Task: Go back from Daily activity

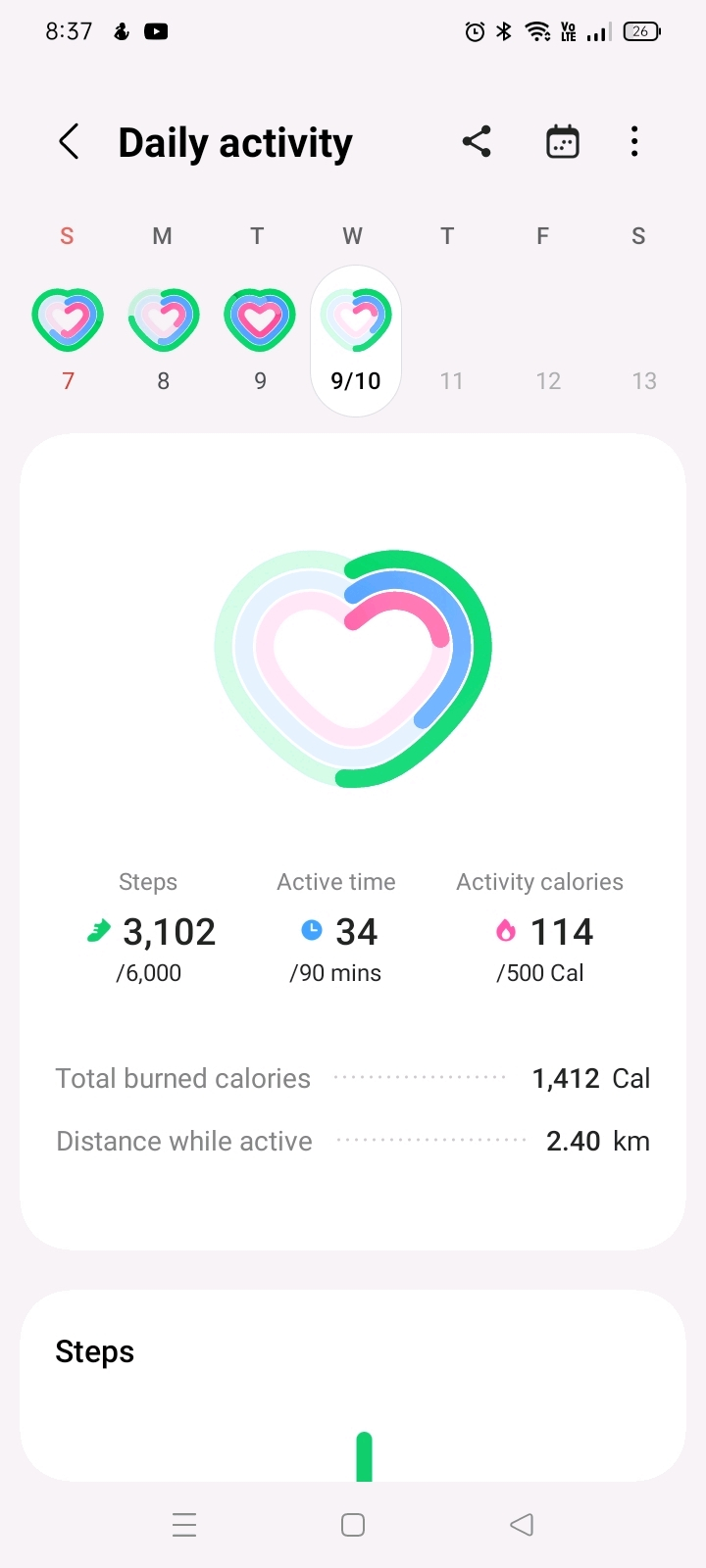Action: (69, 142)
